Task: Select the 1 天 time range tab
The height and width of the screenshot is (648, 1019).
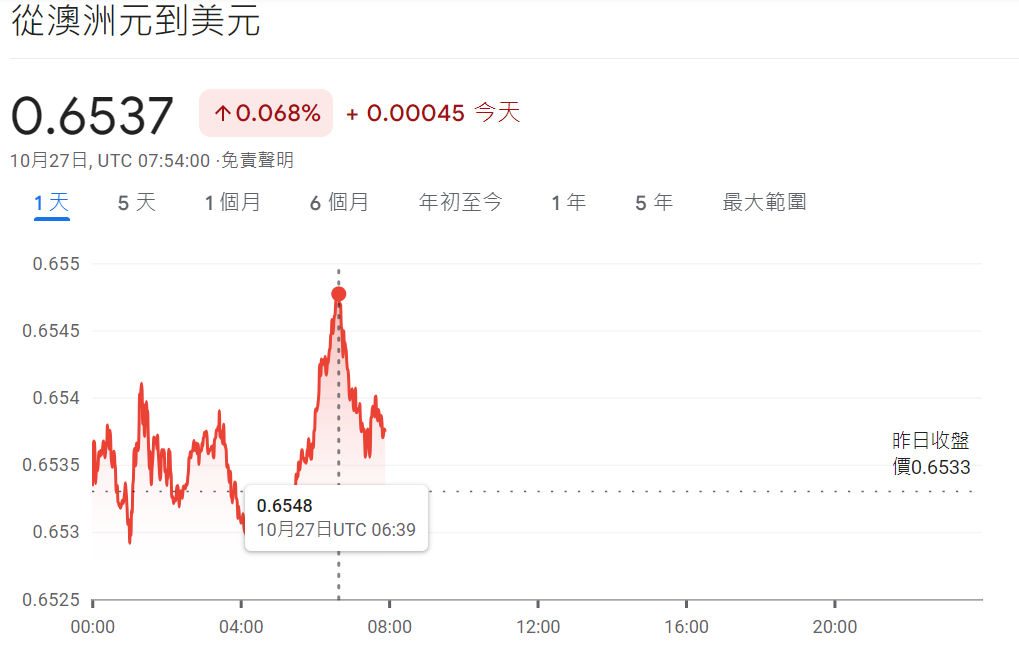Action: [x=51, y=203]
